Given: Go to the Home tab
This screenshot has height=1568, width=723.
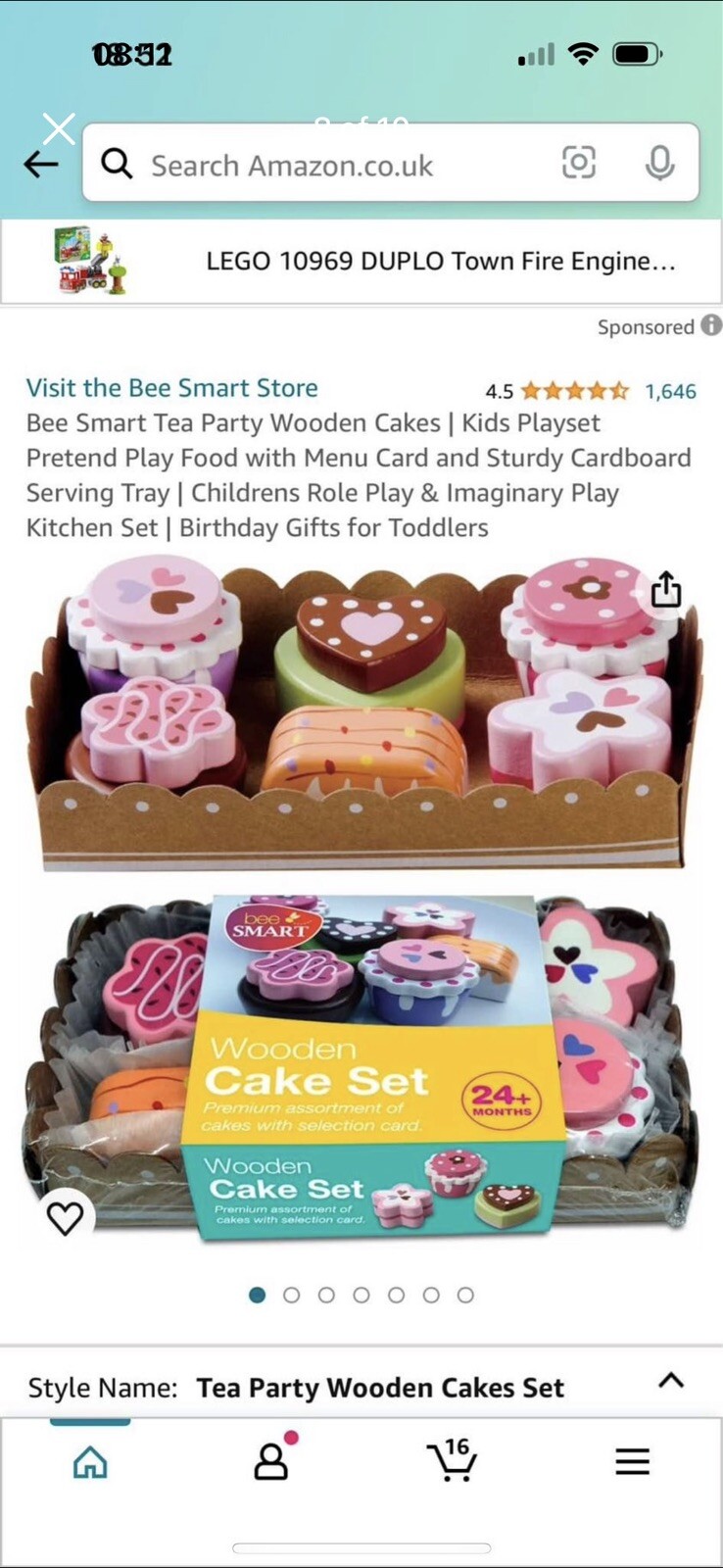Looking at the screenshot, I should 90,1462.
